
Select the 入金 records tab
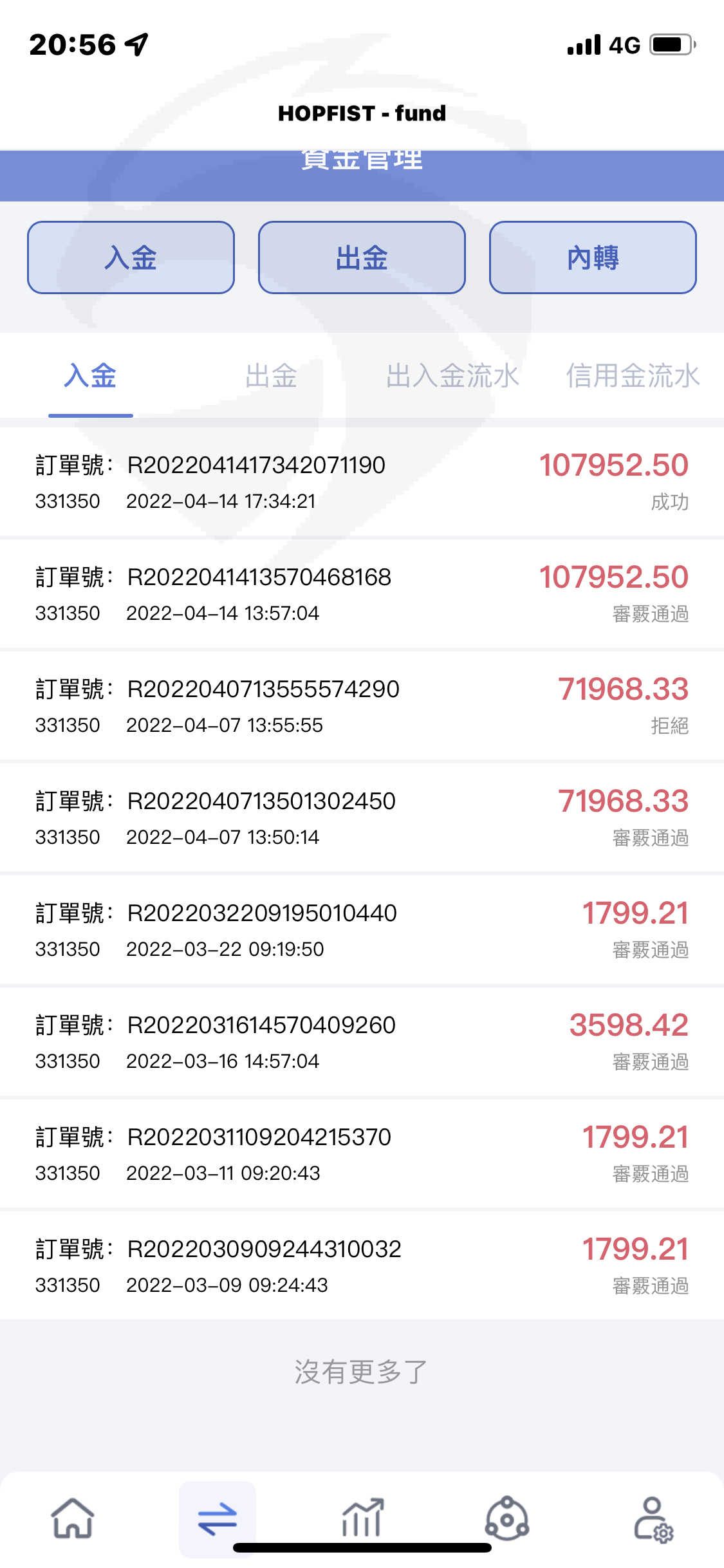click(91, 376)
